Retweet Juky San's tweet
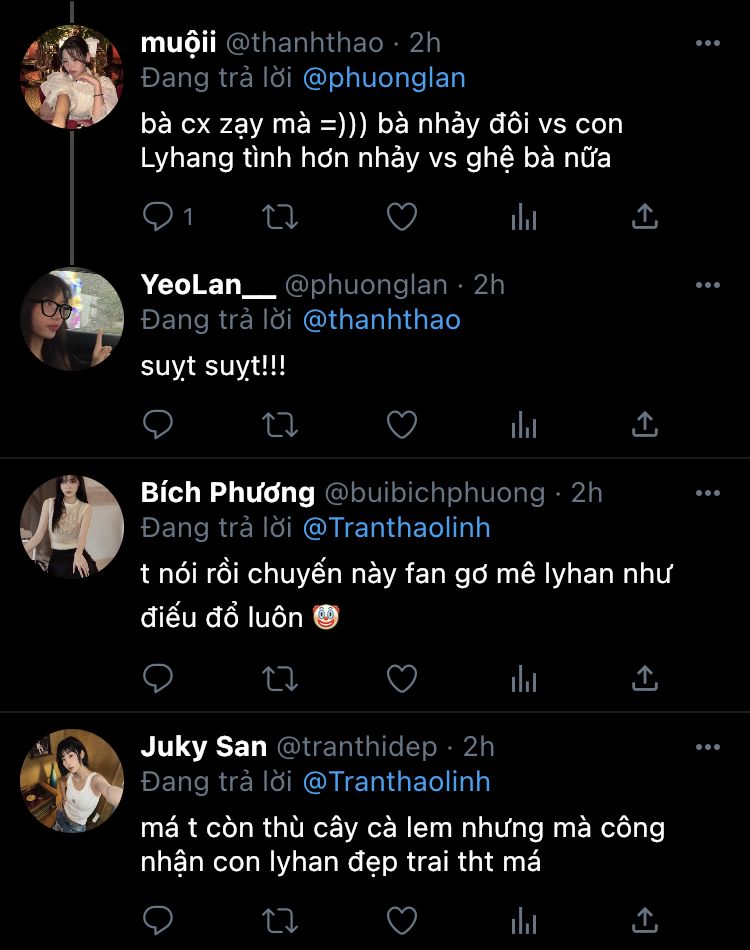This screenshot has height=950, width=750. [x=280, y=920]
